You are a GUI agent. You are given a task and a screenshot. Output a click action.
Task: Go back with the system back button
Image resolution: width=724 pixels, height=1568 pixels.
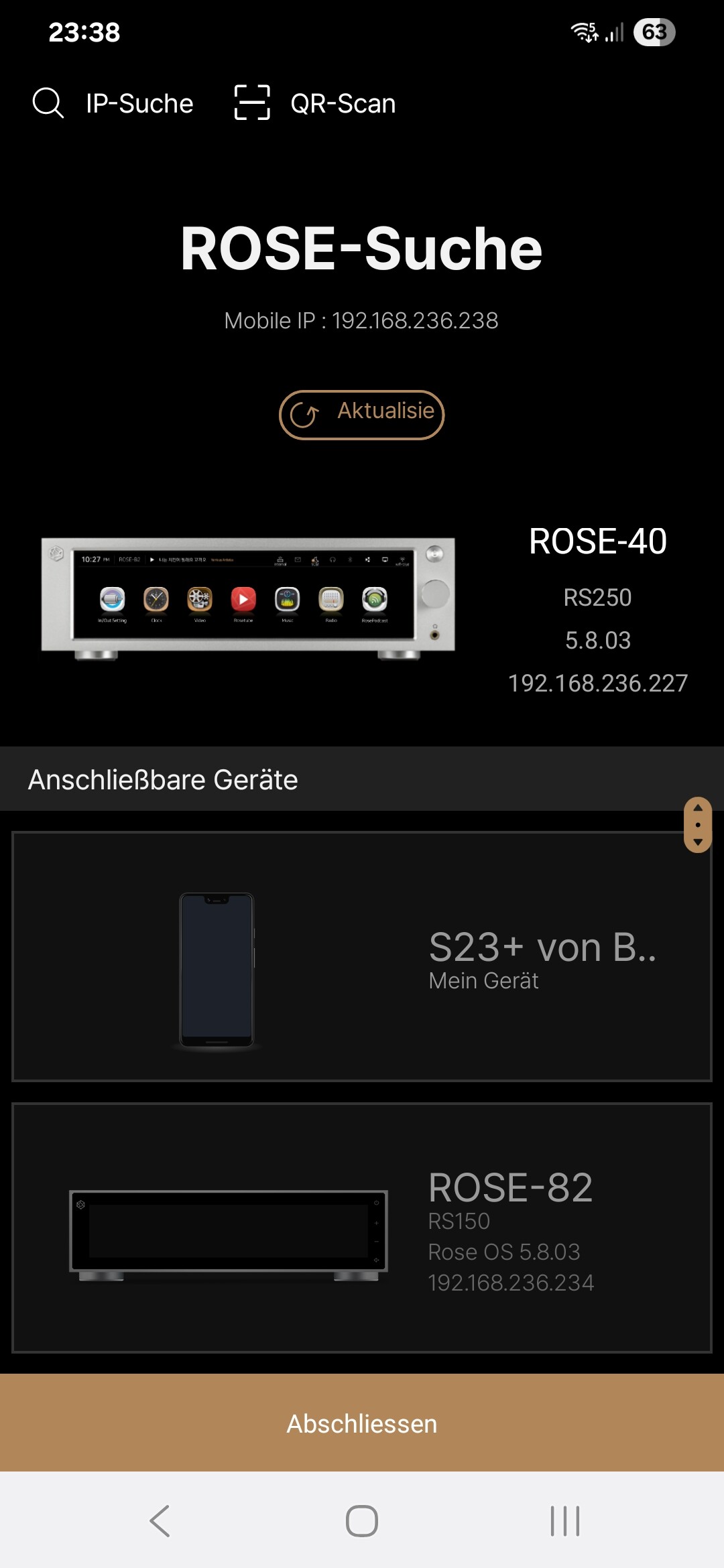click(x=160, y=1520)
